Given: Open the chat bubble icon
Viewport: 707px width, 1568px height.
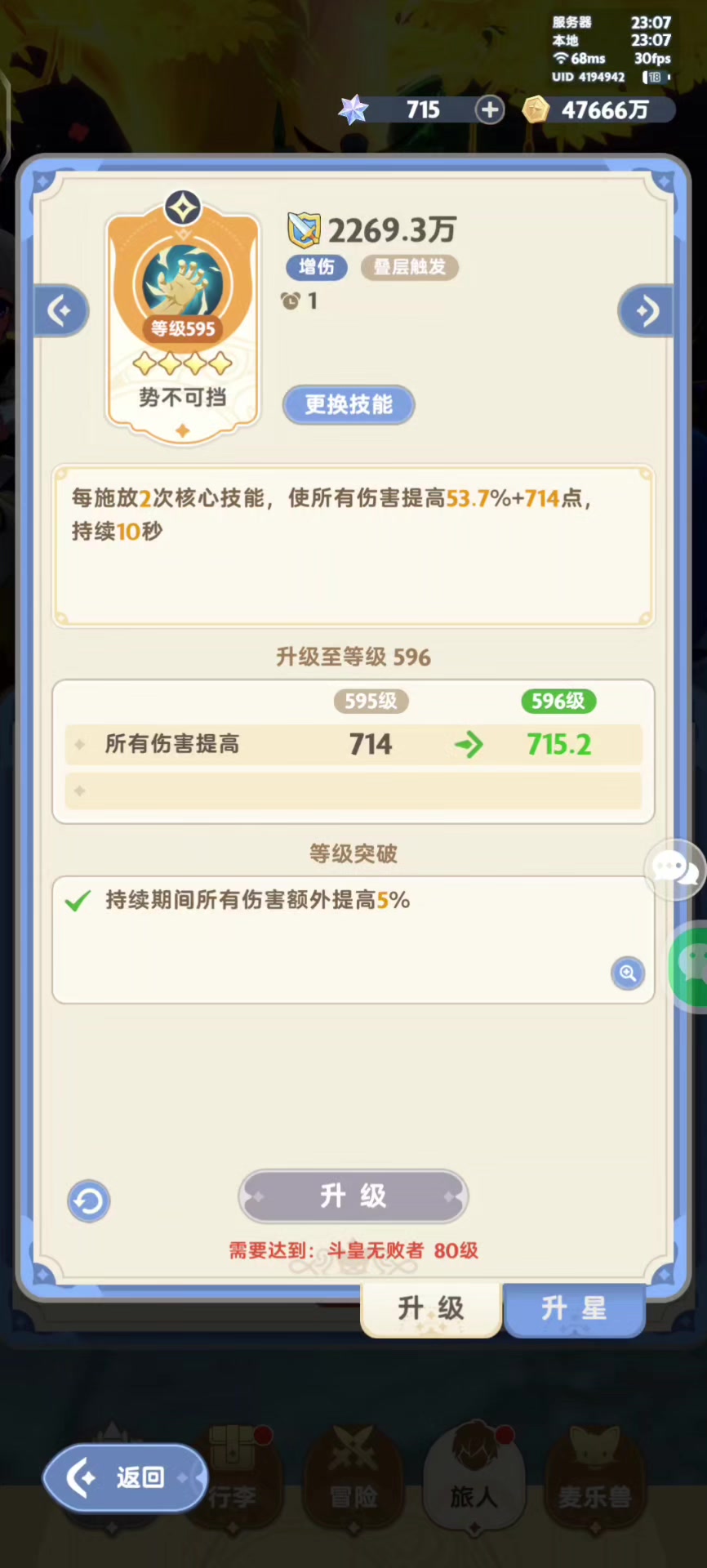Looking at the screenshot, I should click(674, 869).
